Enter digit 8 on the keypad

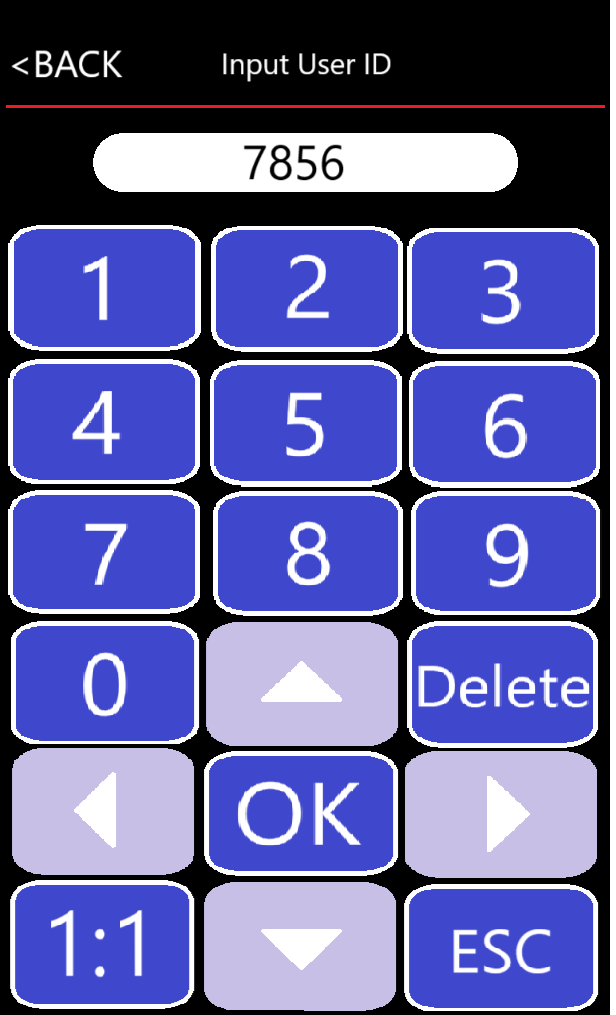307,553
